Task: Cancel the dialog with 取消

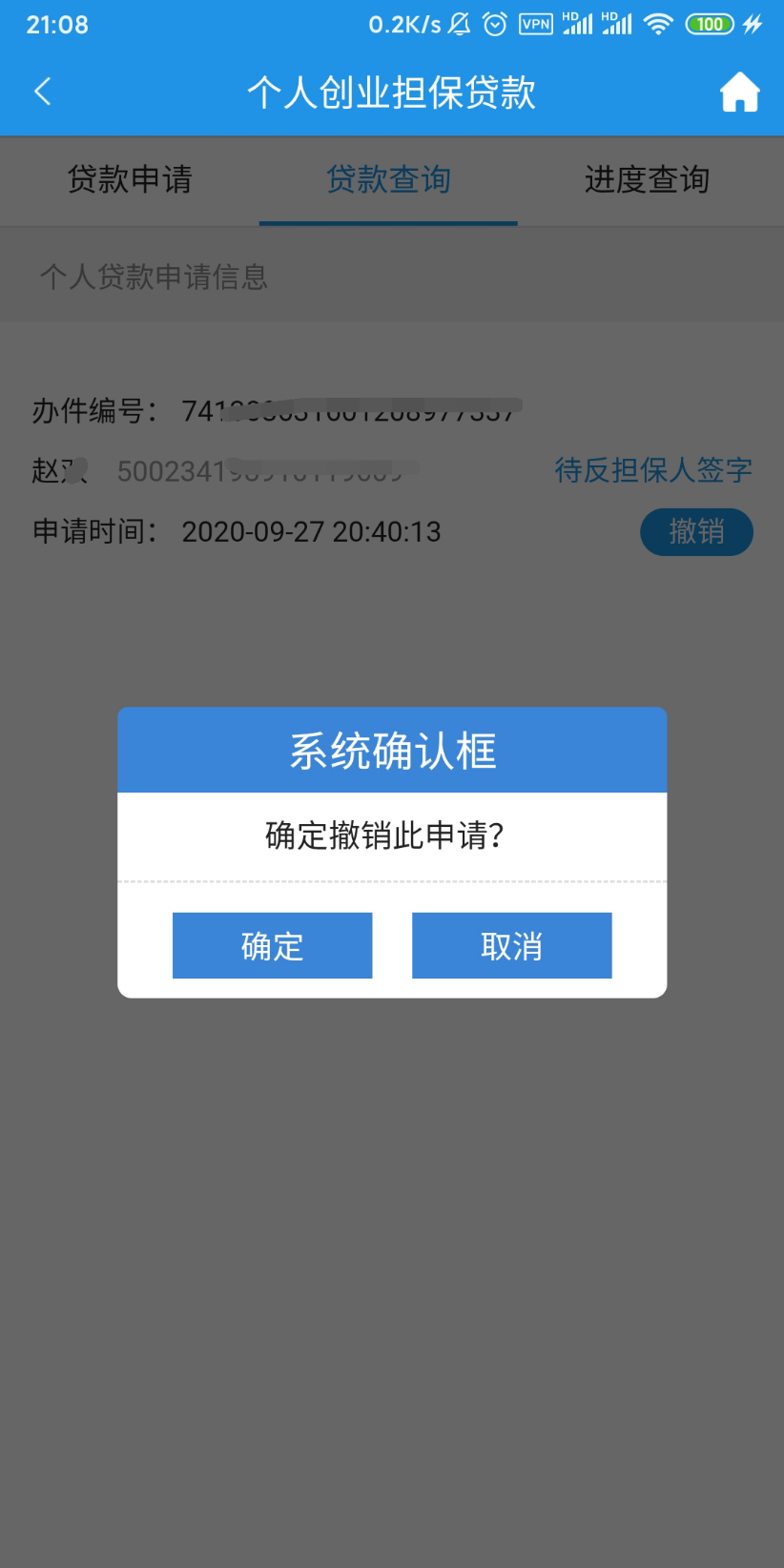Action: [511, 945]
